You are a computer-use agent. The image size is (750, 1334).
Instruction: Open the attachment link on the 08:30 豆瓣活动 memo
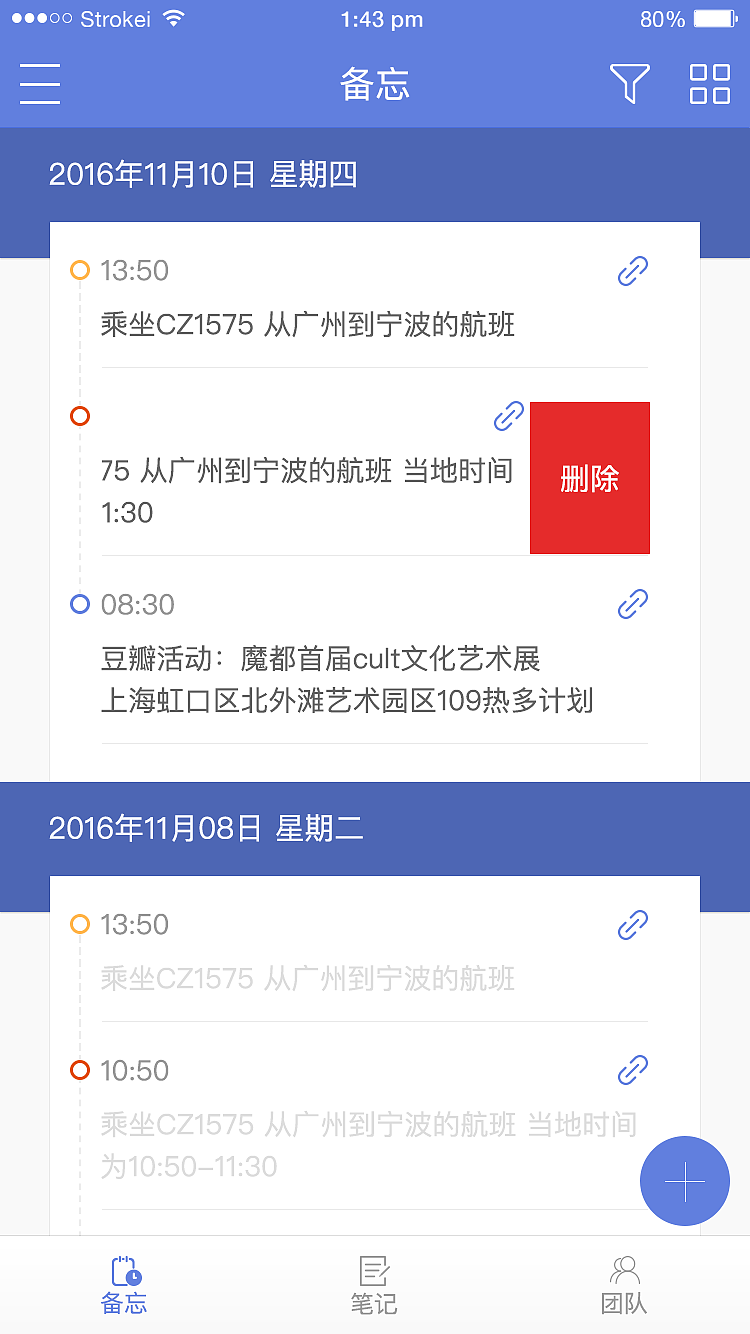pyautogui.click(x=632, y=604)
